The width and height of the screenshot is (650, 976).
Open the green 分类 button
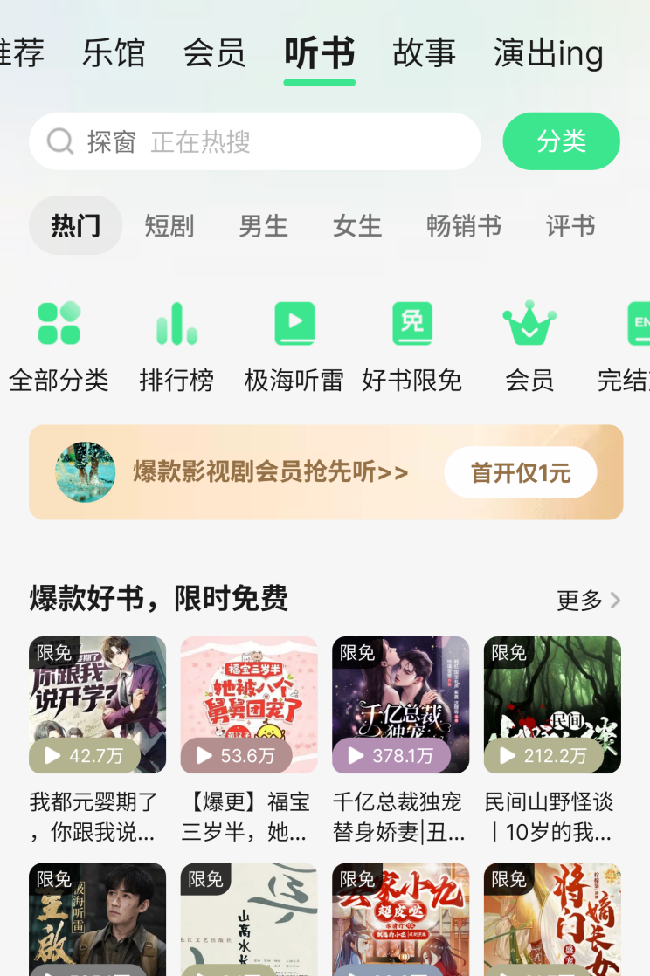click(x=561, y=141)
